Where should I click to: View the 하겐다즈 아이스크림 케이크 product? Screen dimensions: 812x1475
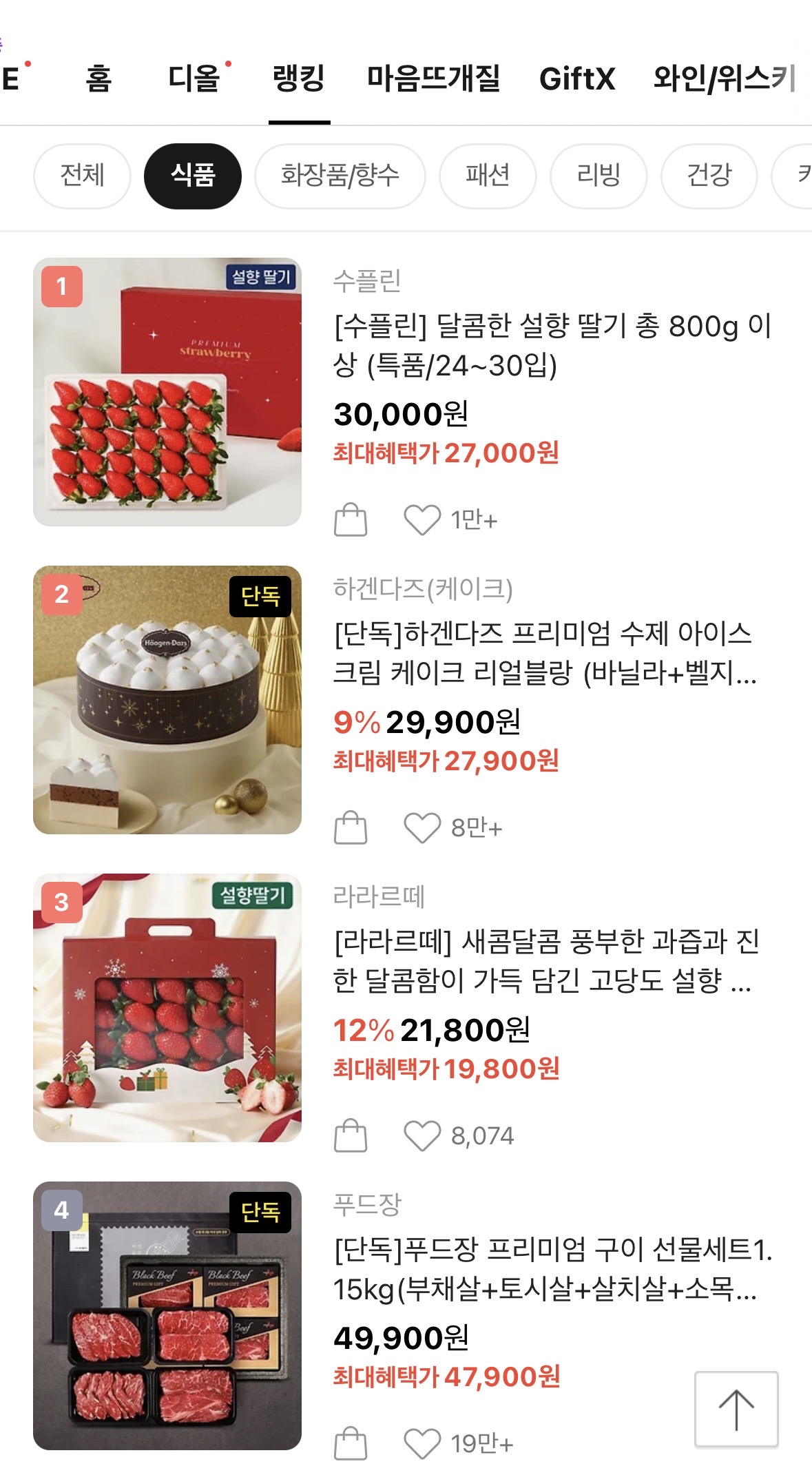tap(544, 653)
